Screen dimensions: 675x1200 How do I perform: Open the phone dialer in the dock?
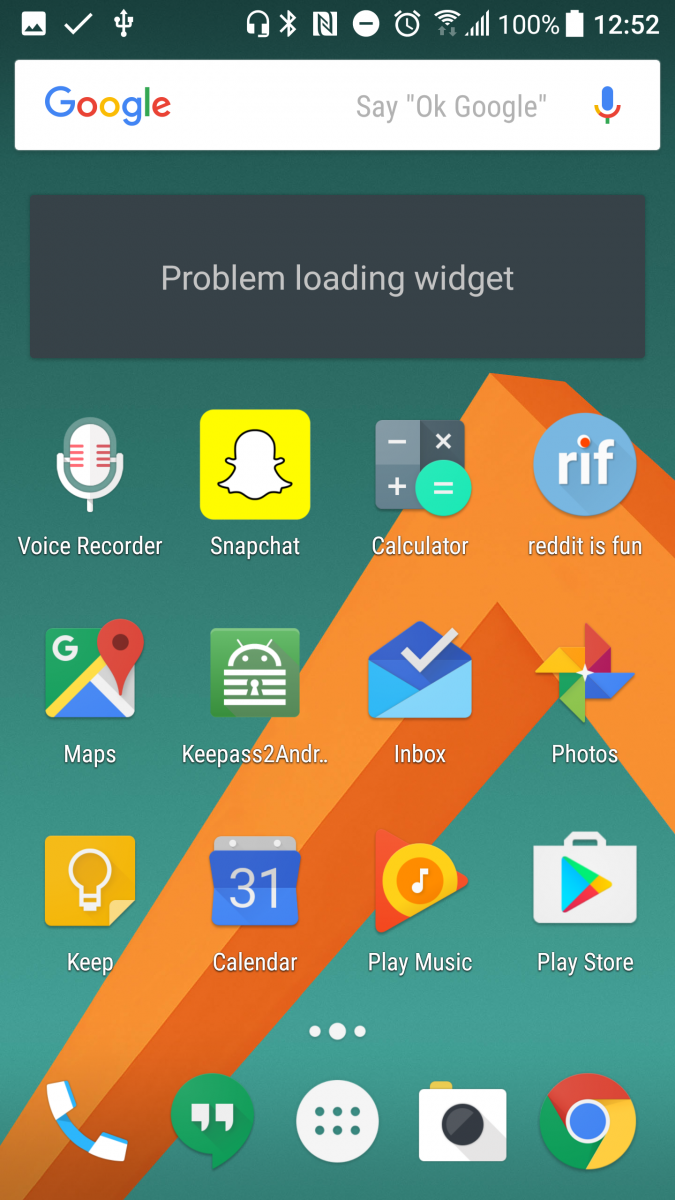(x=87, y=1120)
